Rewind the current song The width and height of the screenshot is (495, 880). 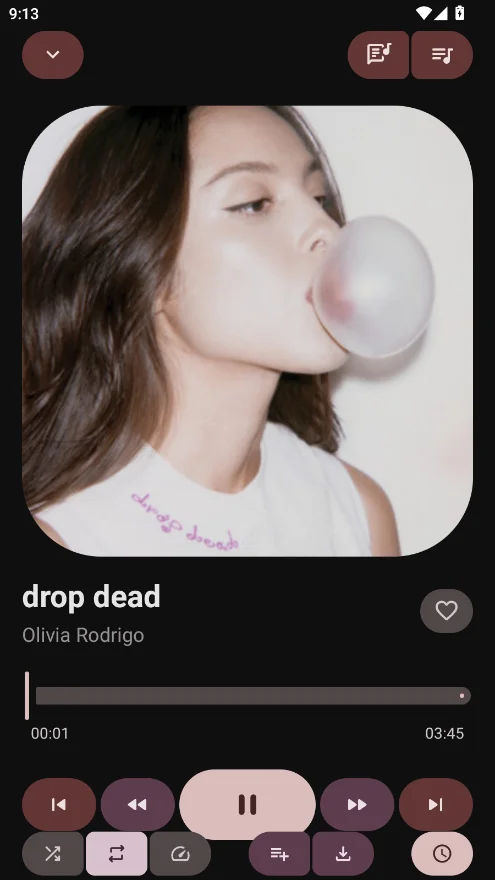point(138,804)
